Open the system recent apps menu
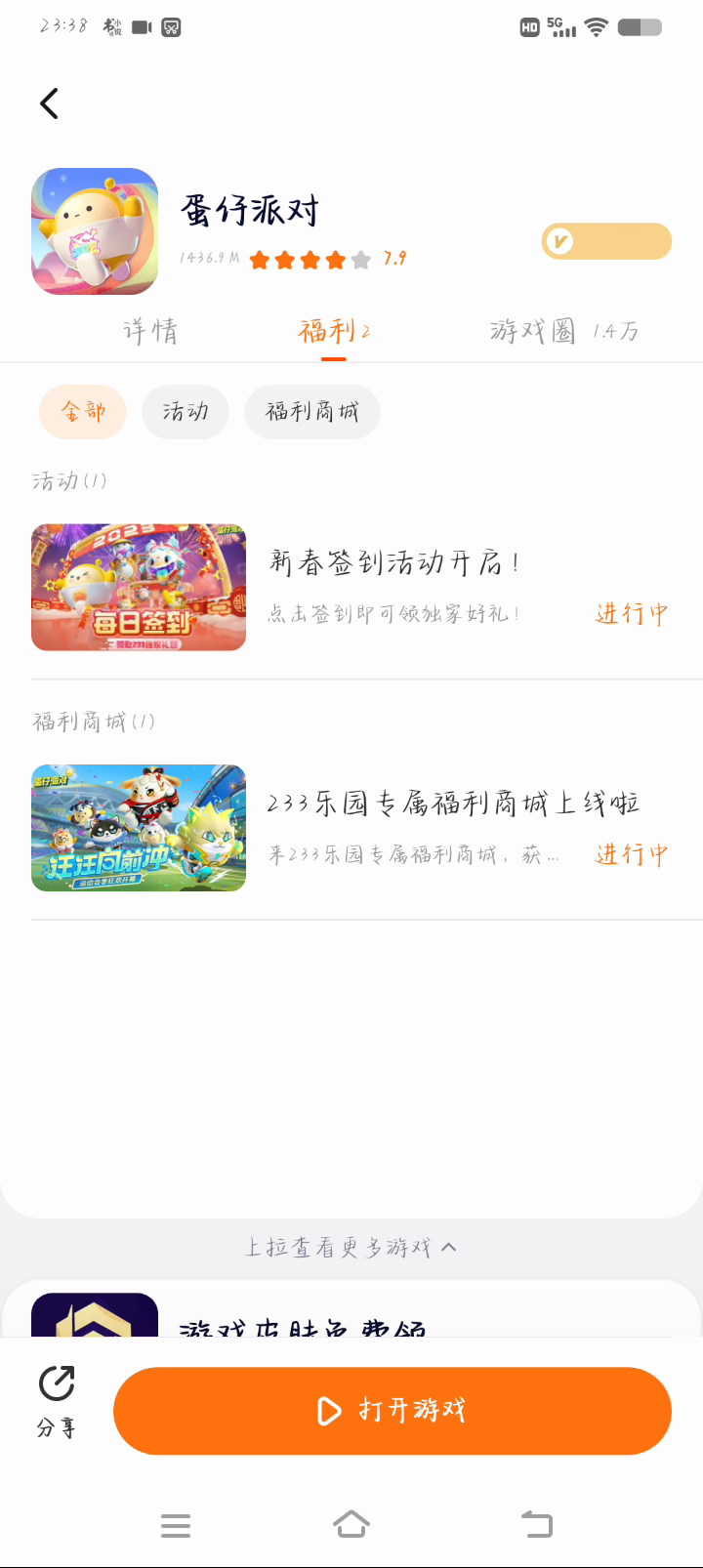703x1568 pixels. tap(176, 1525)
